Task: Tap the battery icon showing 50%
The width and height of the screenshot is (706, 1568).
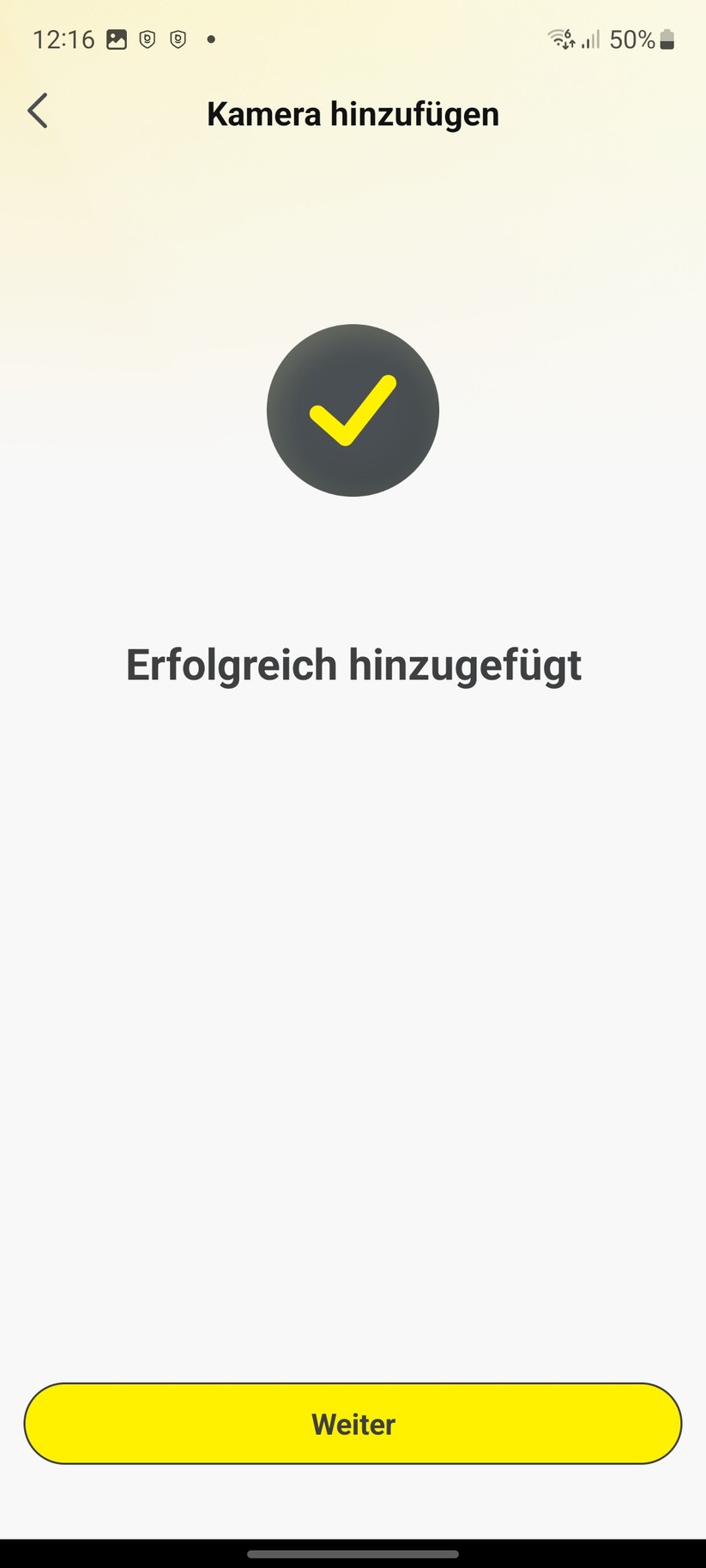Action: point(667,39)
